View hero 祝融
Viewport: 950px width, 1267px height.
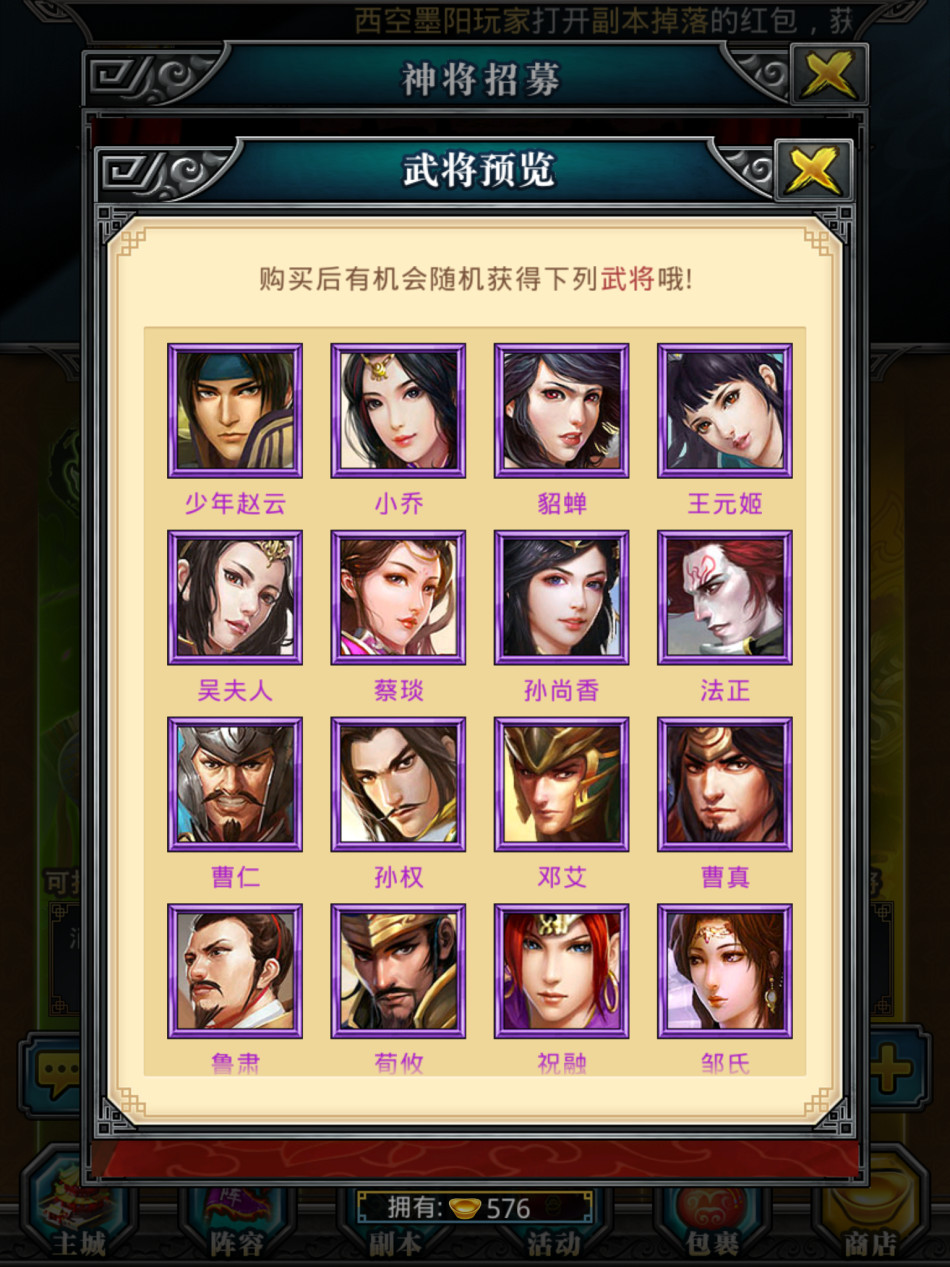[561, 971]
